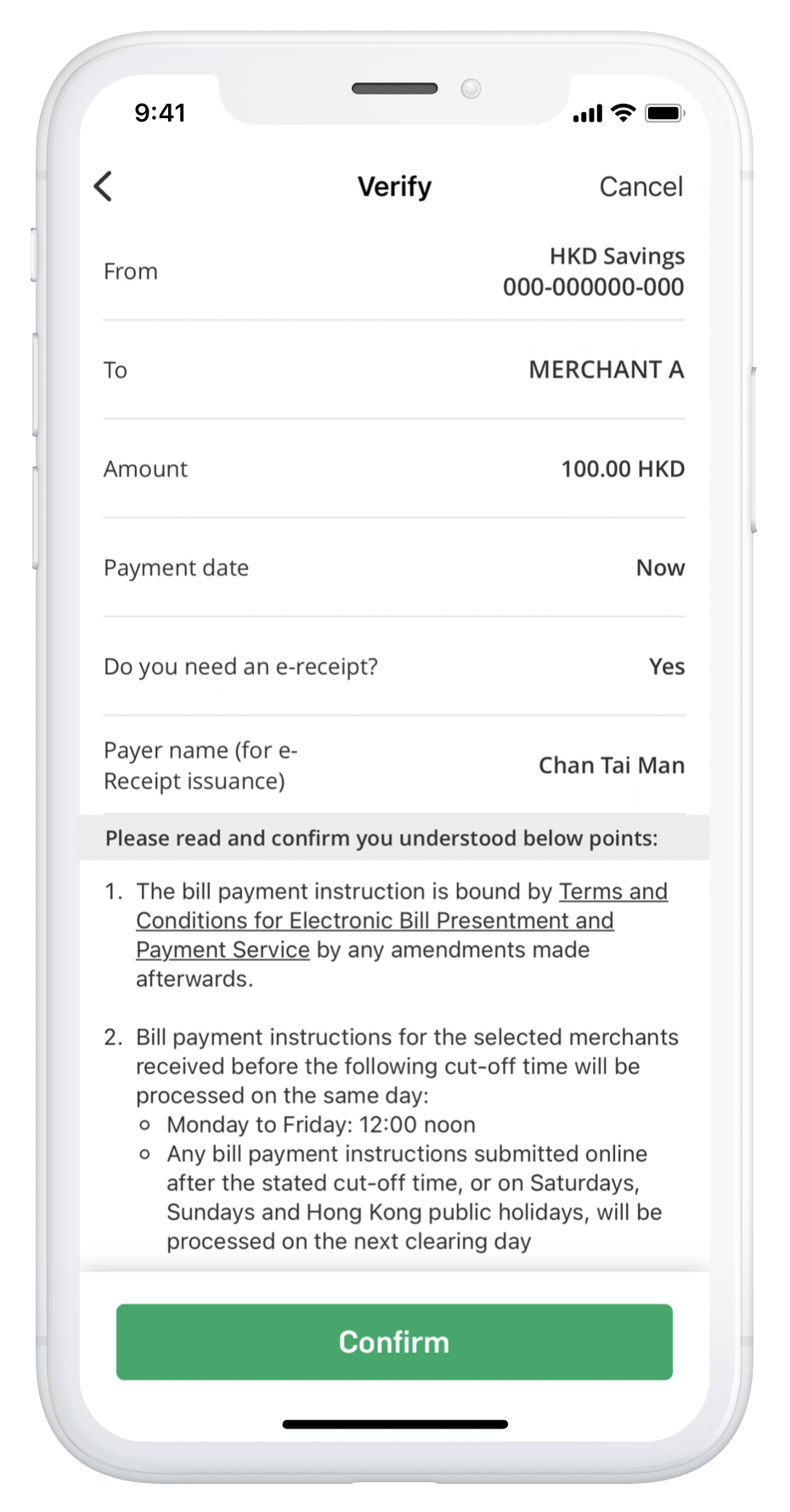Select the MERCHANT A payee row
790x1512 pixels.
605,369
